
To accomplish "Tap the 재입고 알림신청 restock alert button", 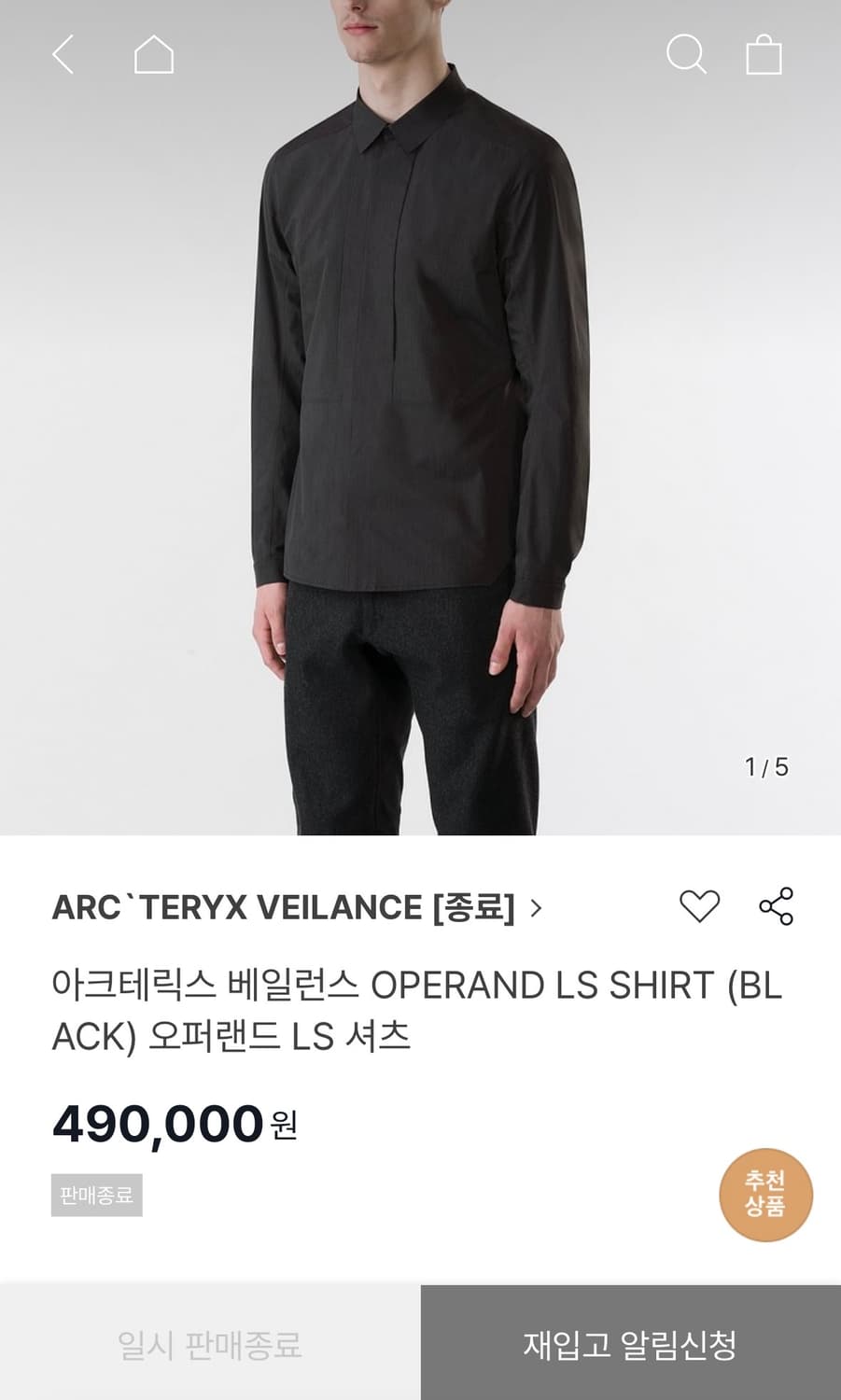I will point(630,1346).
